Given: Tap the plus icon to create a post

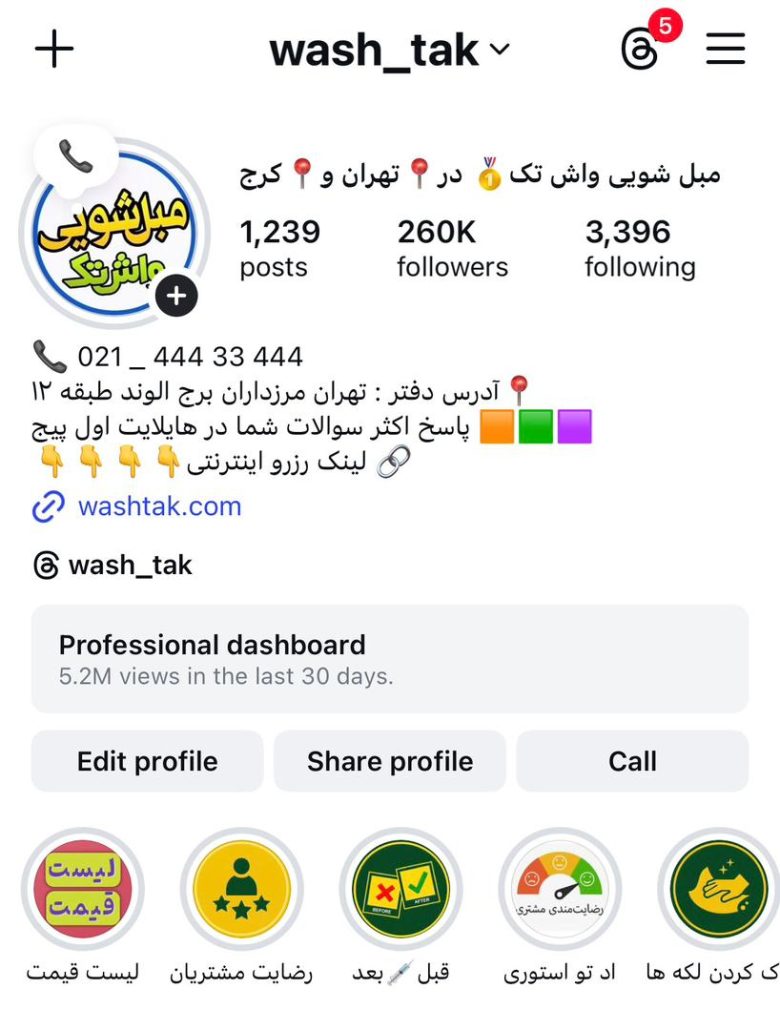Looking at the screenshot, I should 54,49.
